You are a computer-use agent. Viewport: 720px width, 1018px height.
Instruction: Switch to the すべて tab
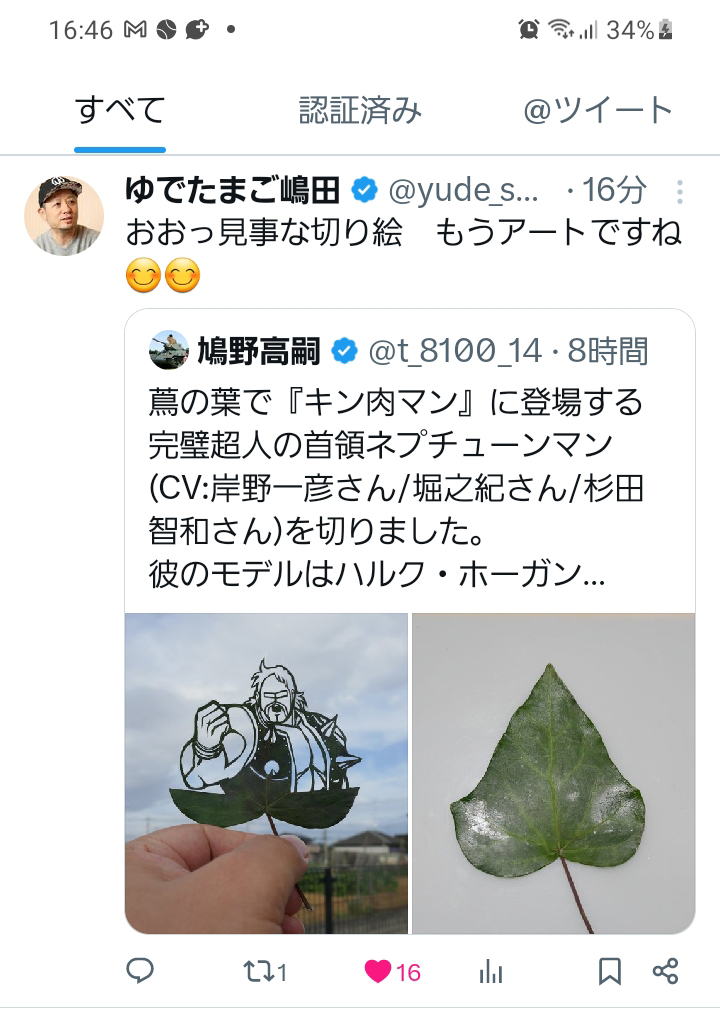click(120, 110)
